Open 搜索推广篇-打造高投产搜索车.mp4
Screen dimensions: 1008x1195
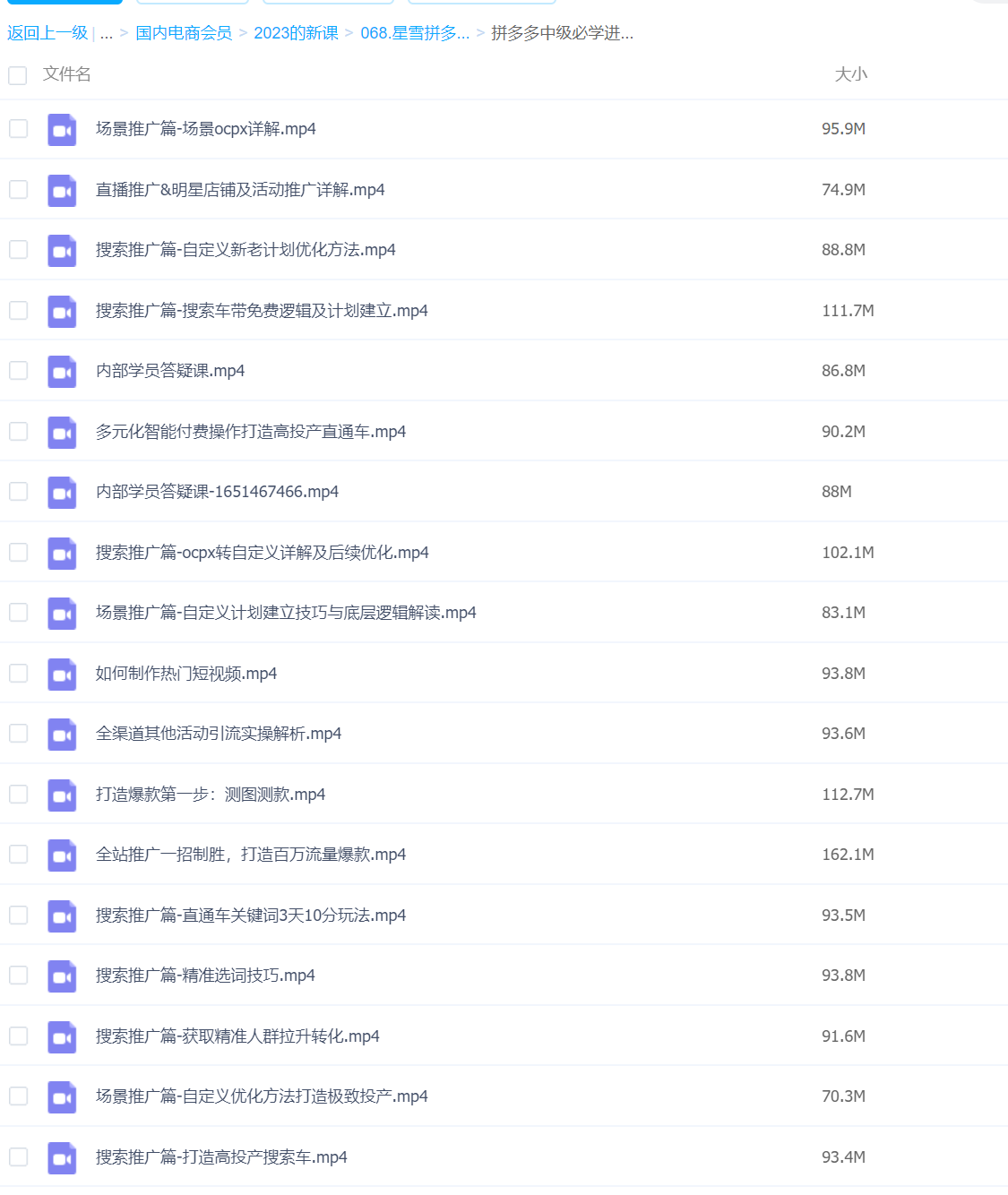tap(221, 1157)
